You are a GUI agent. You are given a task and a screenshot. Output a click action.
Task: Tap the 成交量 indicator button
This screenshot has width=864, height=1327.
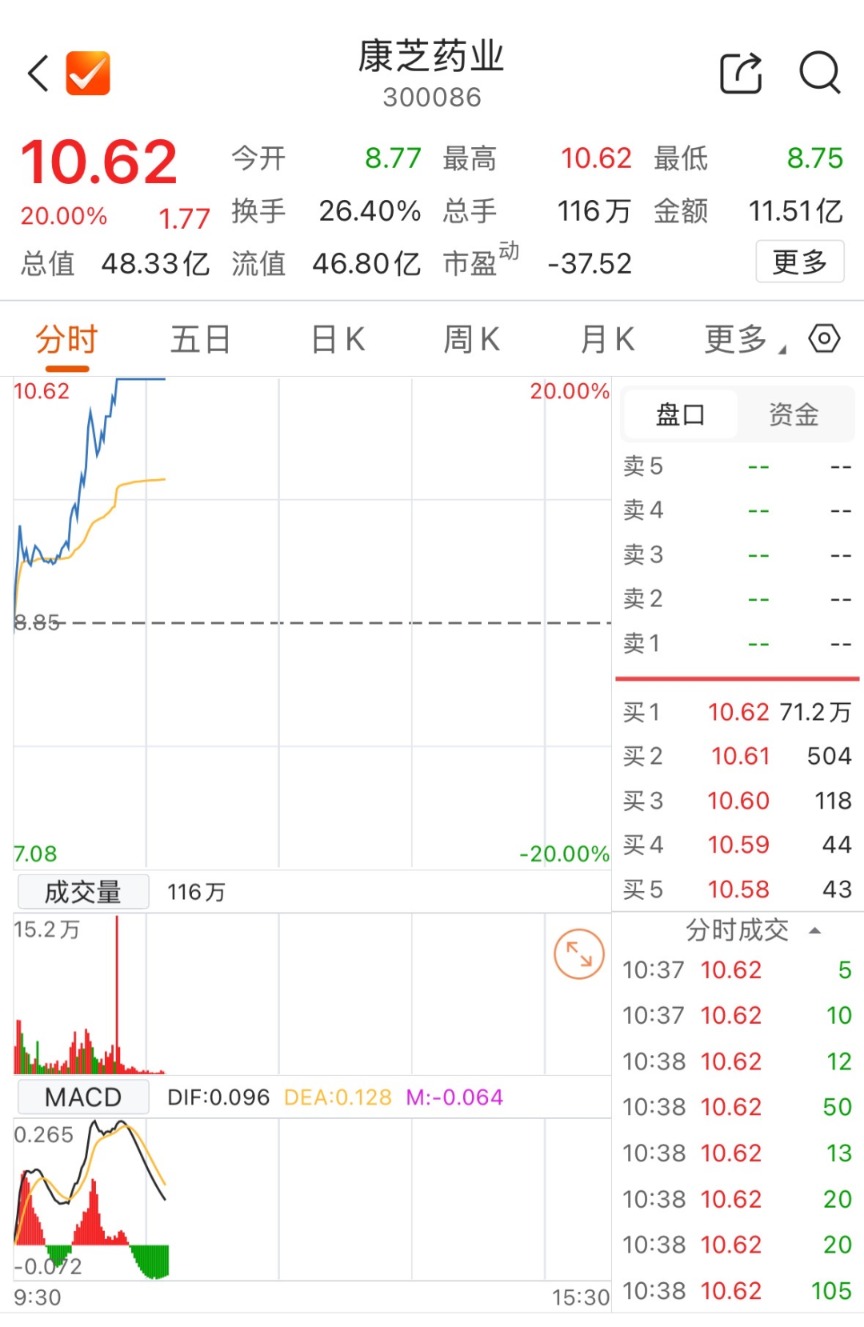click(x=82, y=891)
